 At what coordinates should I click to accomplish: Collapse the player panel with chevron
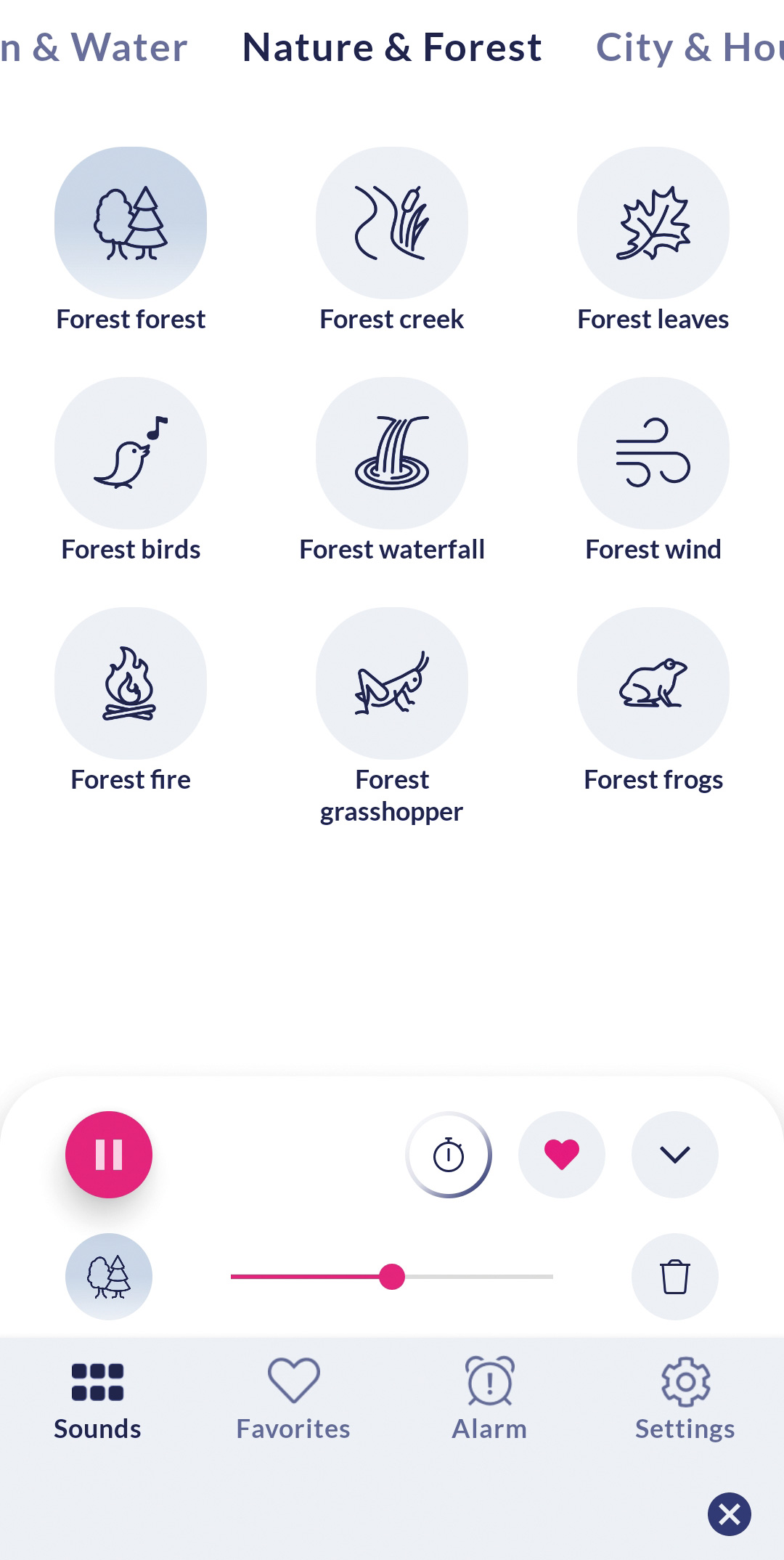click(x=675, y=1154)
